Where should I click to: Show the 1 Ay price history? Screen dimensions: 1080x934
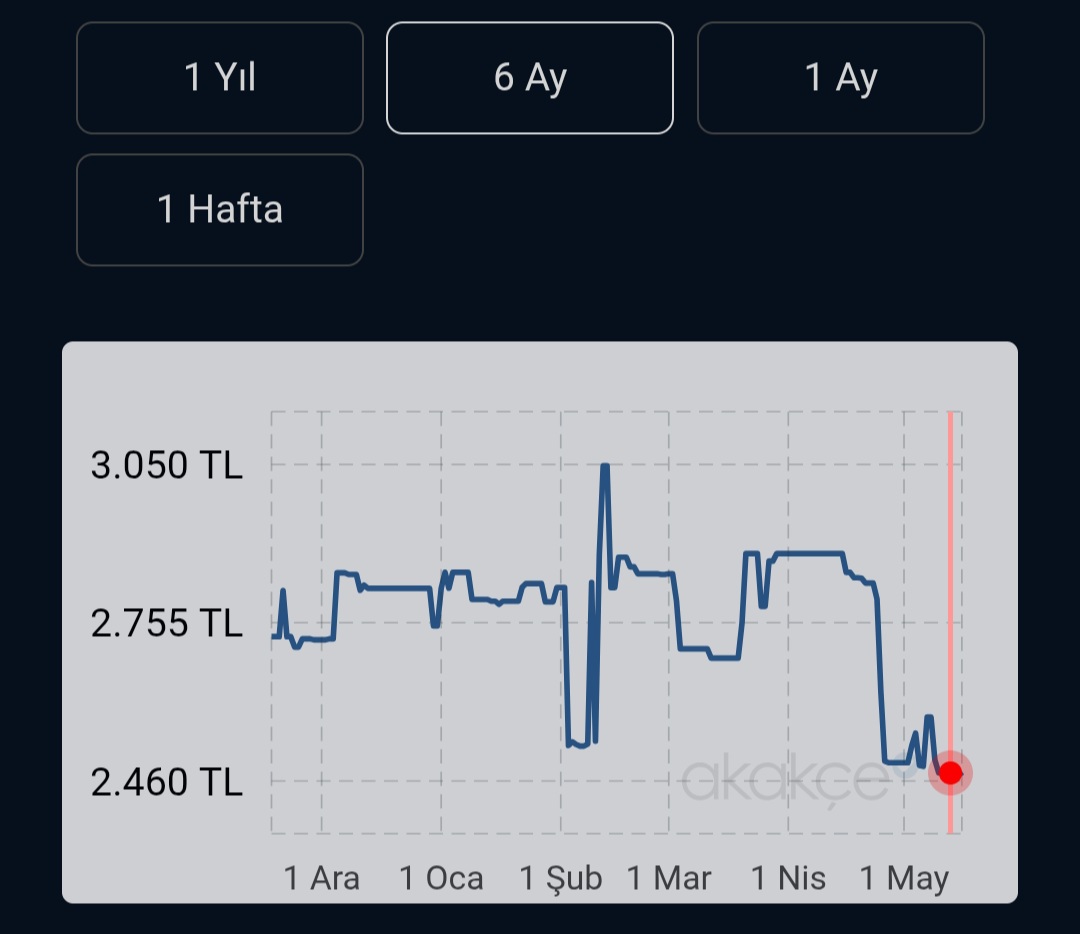[841, 78]
